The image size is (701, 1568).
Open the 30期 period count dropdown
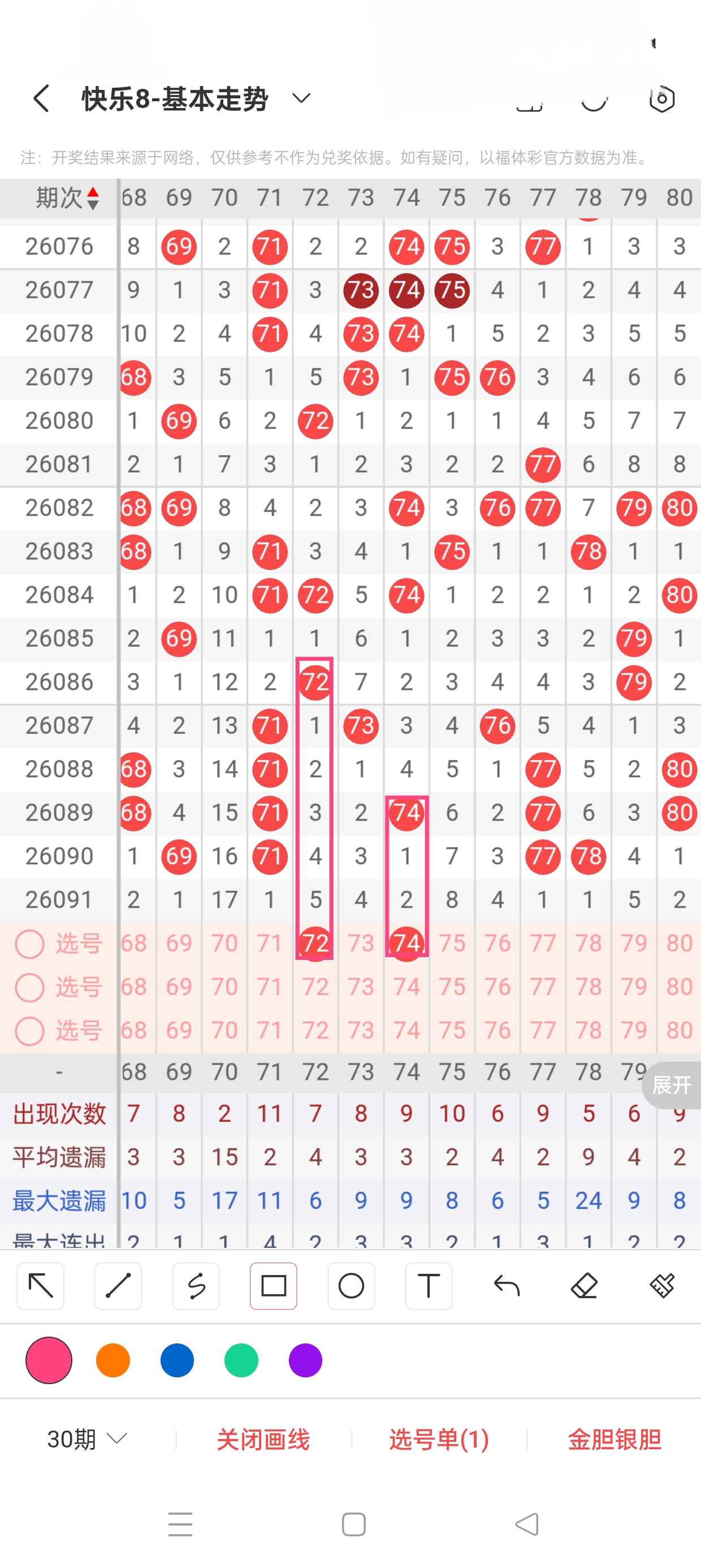(87, 1439)
